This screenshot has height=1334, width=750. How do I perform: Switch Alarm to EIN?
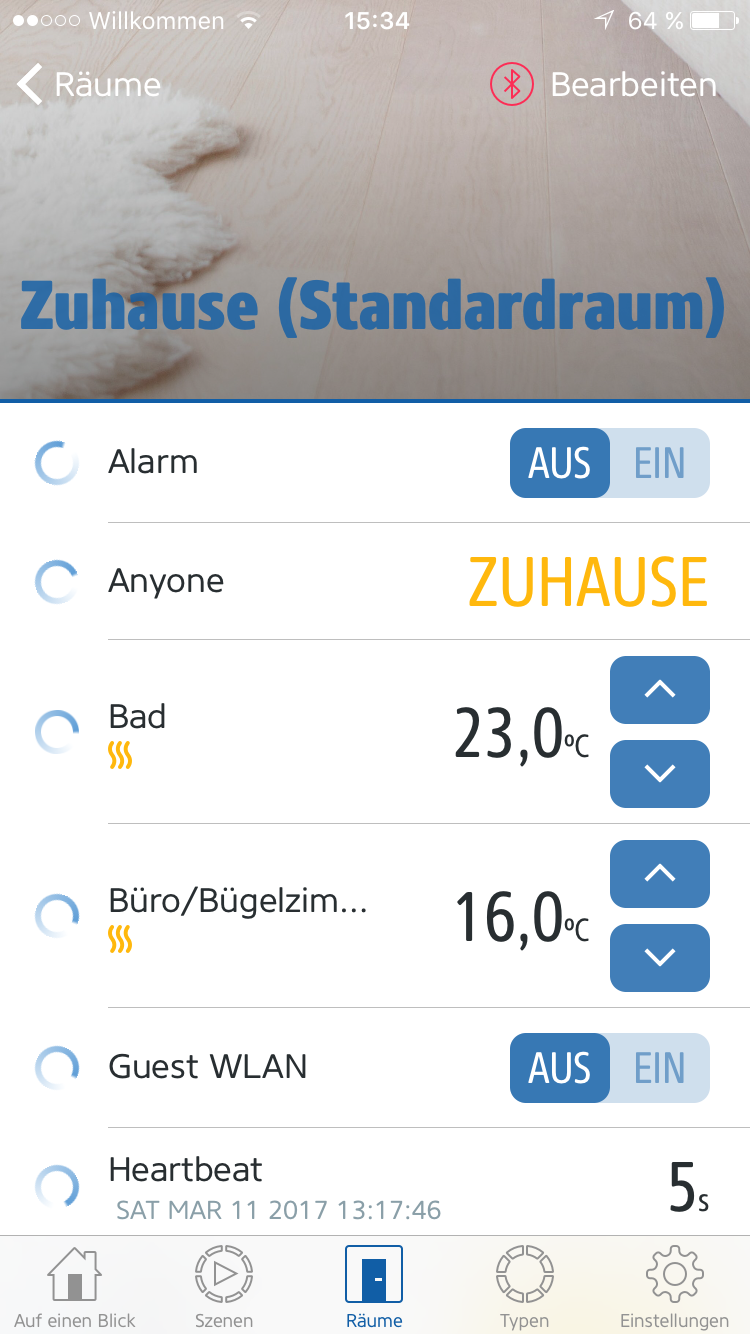[660, 463]
